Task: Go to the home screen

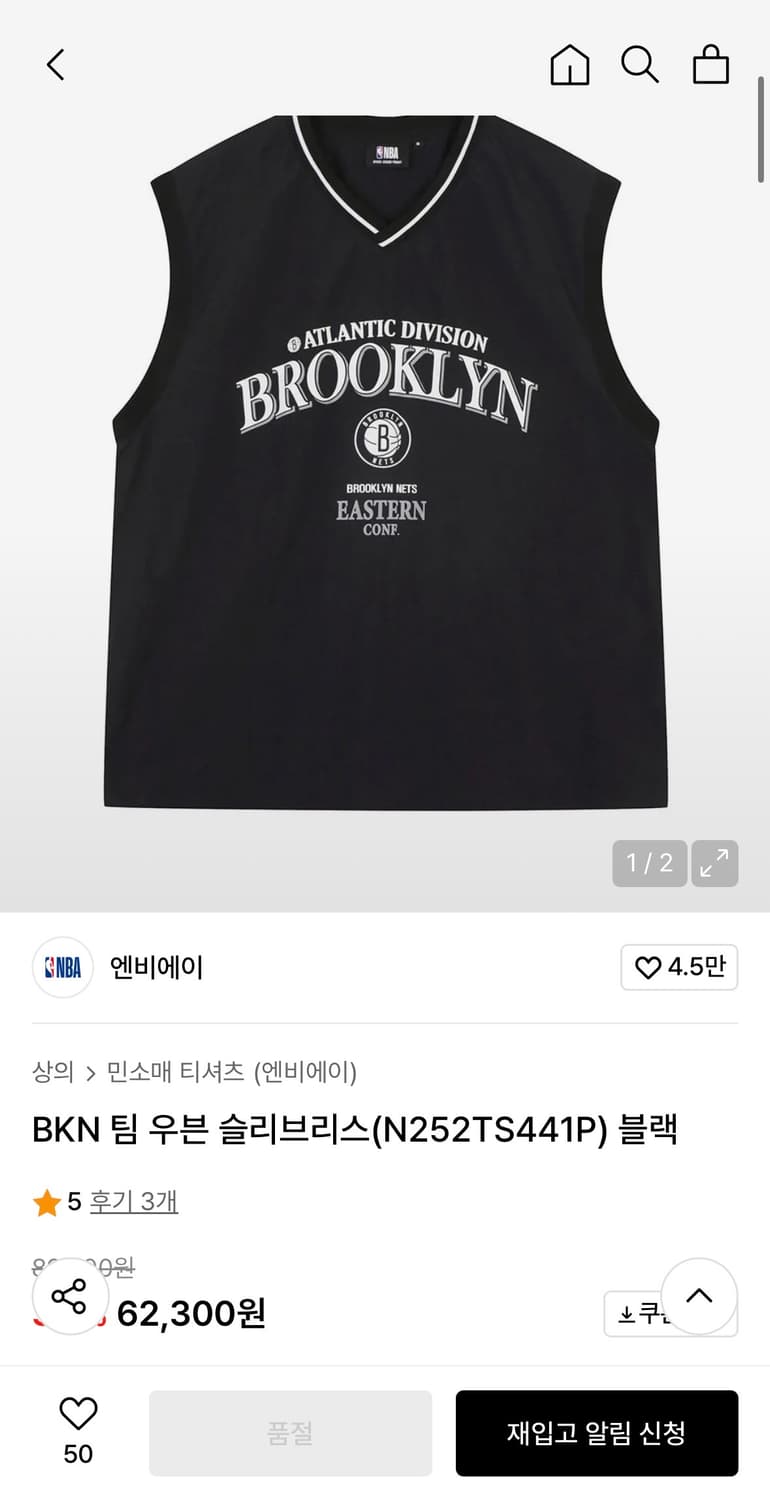Action: coord(569,66)
